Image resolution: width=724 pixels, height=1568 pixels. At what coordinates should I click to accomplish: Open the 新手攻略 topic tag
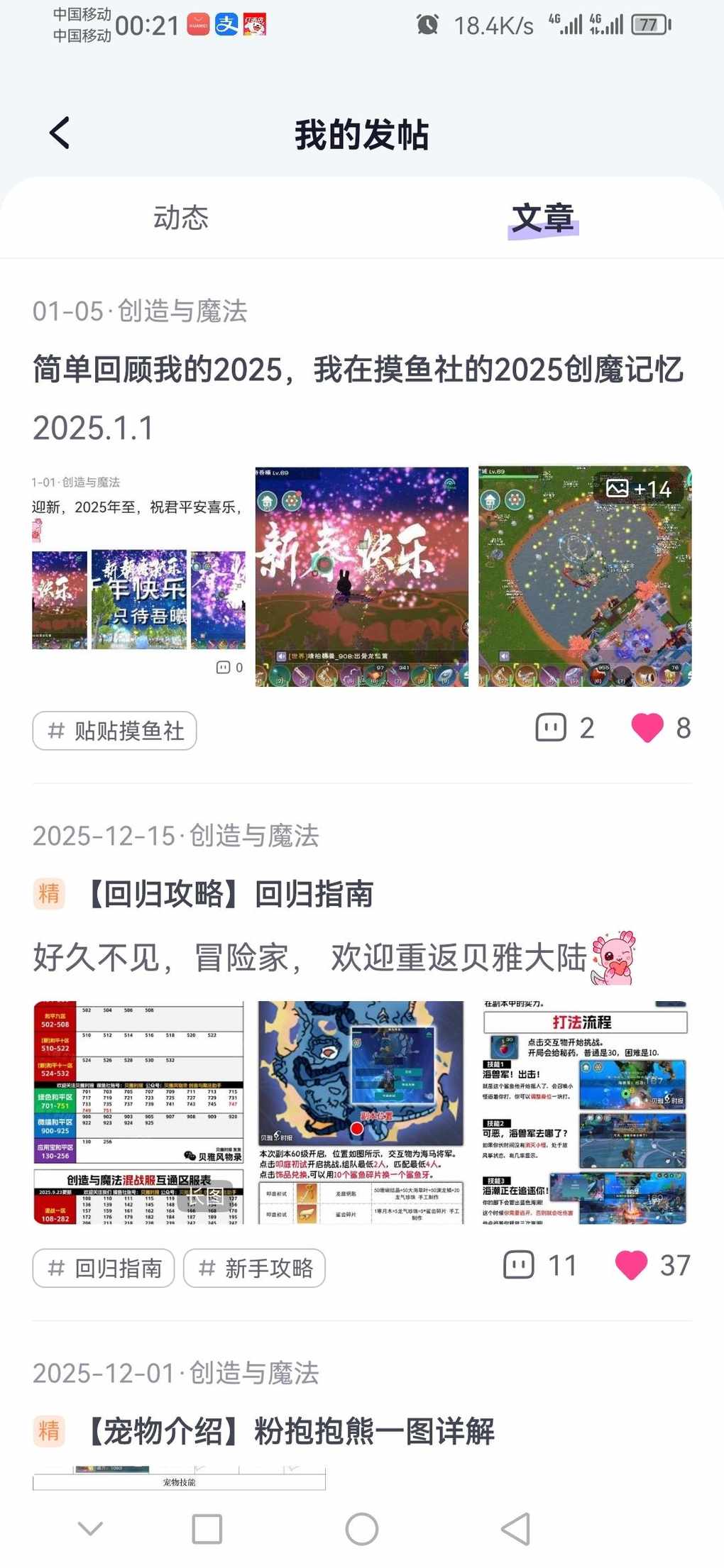point(254,1268)
